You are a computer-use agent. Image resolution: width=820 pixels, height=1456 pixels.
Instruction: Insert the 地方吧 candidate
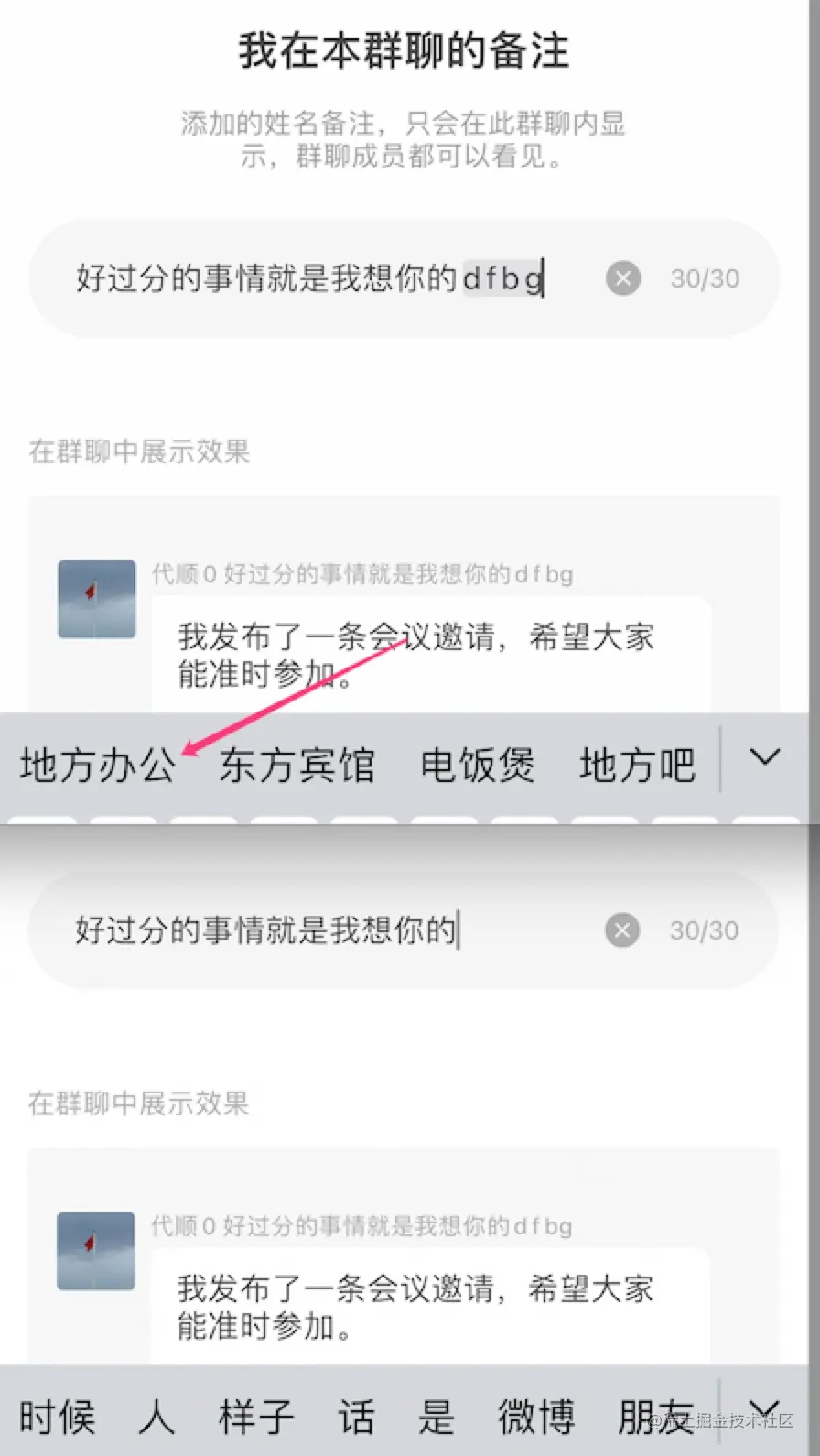pos(637,765)
